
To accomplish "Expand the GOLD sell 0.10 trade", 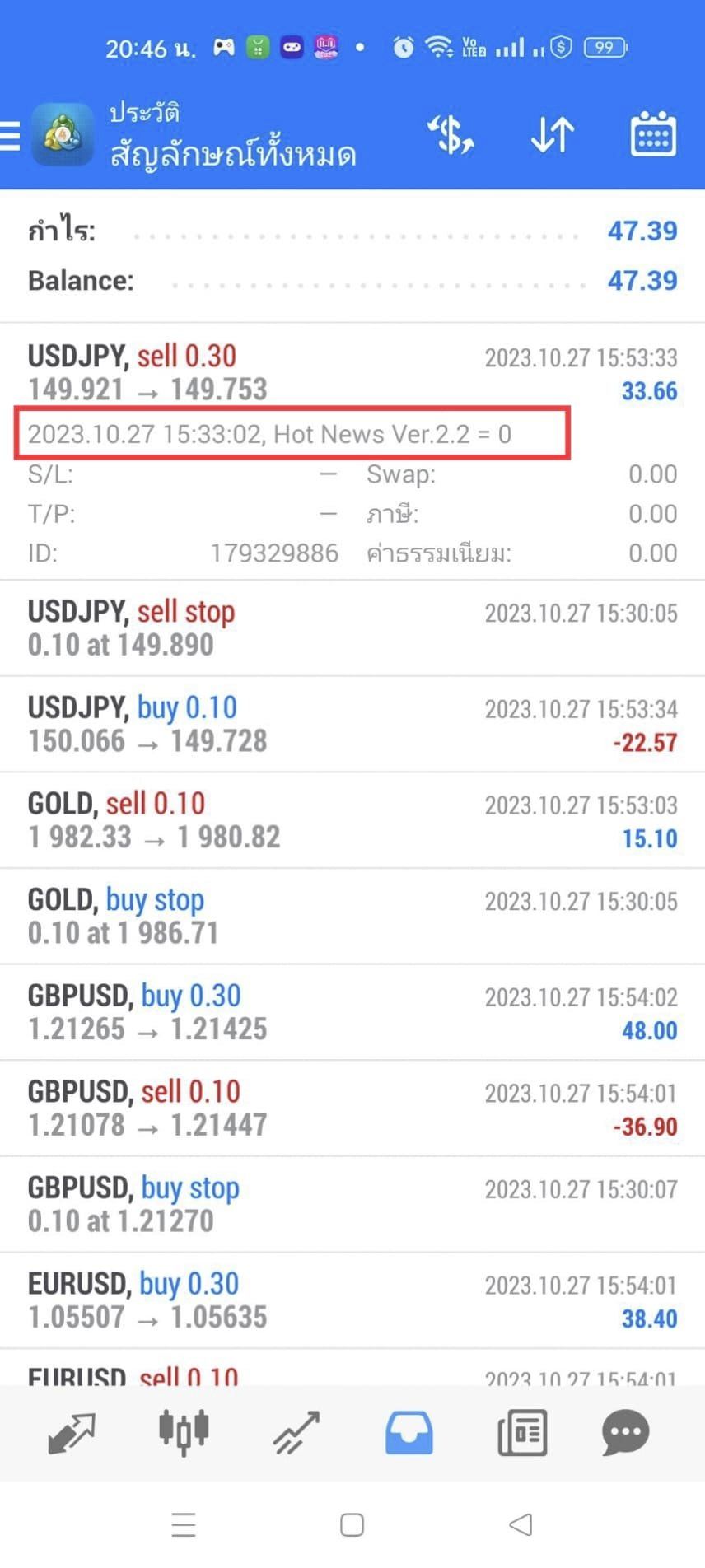I will tap(352, 820).
